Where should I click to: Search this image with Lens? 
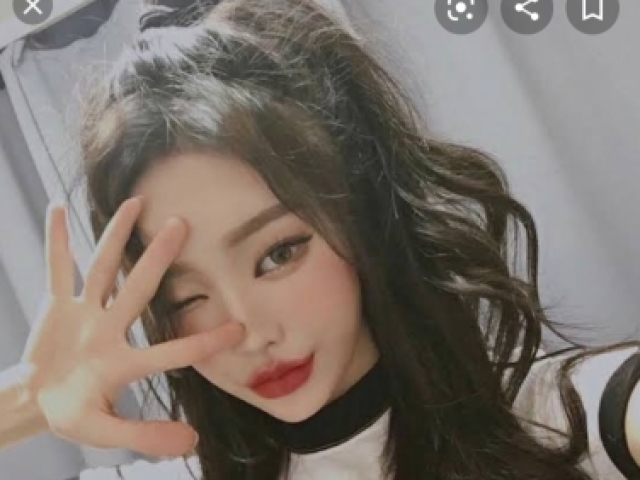tap(461, 10)
